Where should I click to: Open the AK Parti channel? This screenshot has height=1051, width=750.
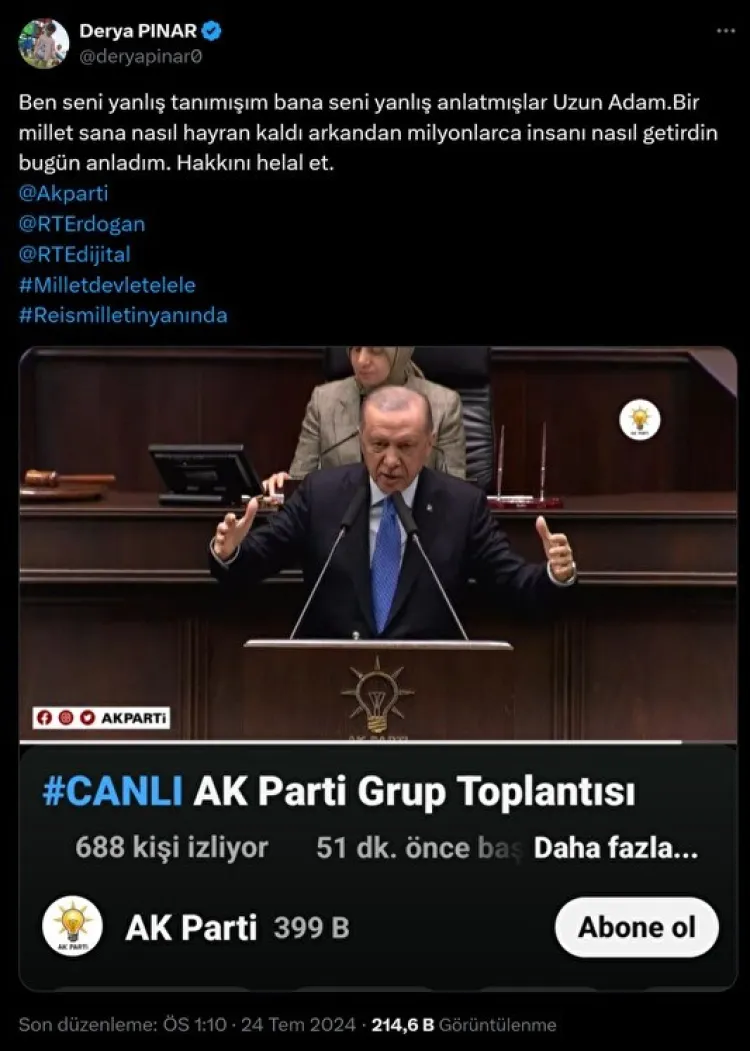pos(190,927)
